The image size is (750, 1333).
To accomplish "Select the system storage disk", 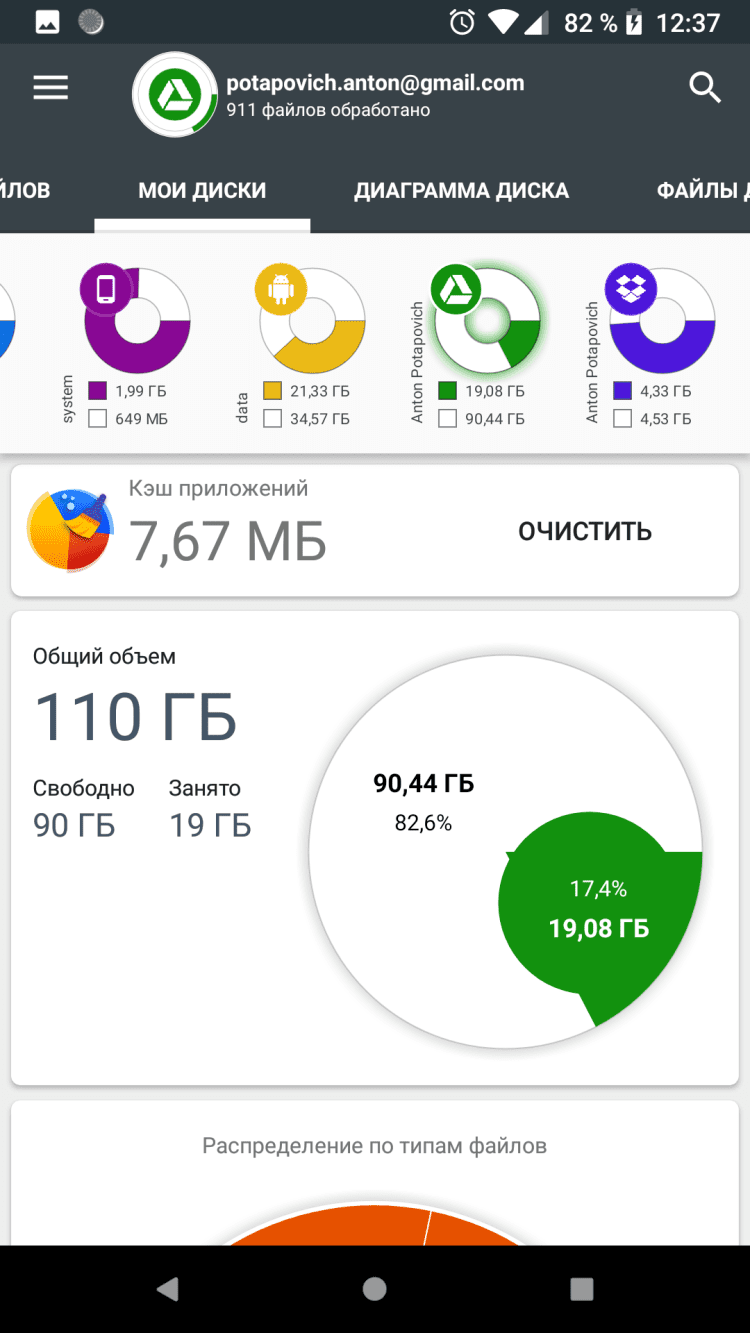I will point(137,322).
